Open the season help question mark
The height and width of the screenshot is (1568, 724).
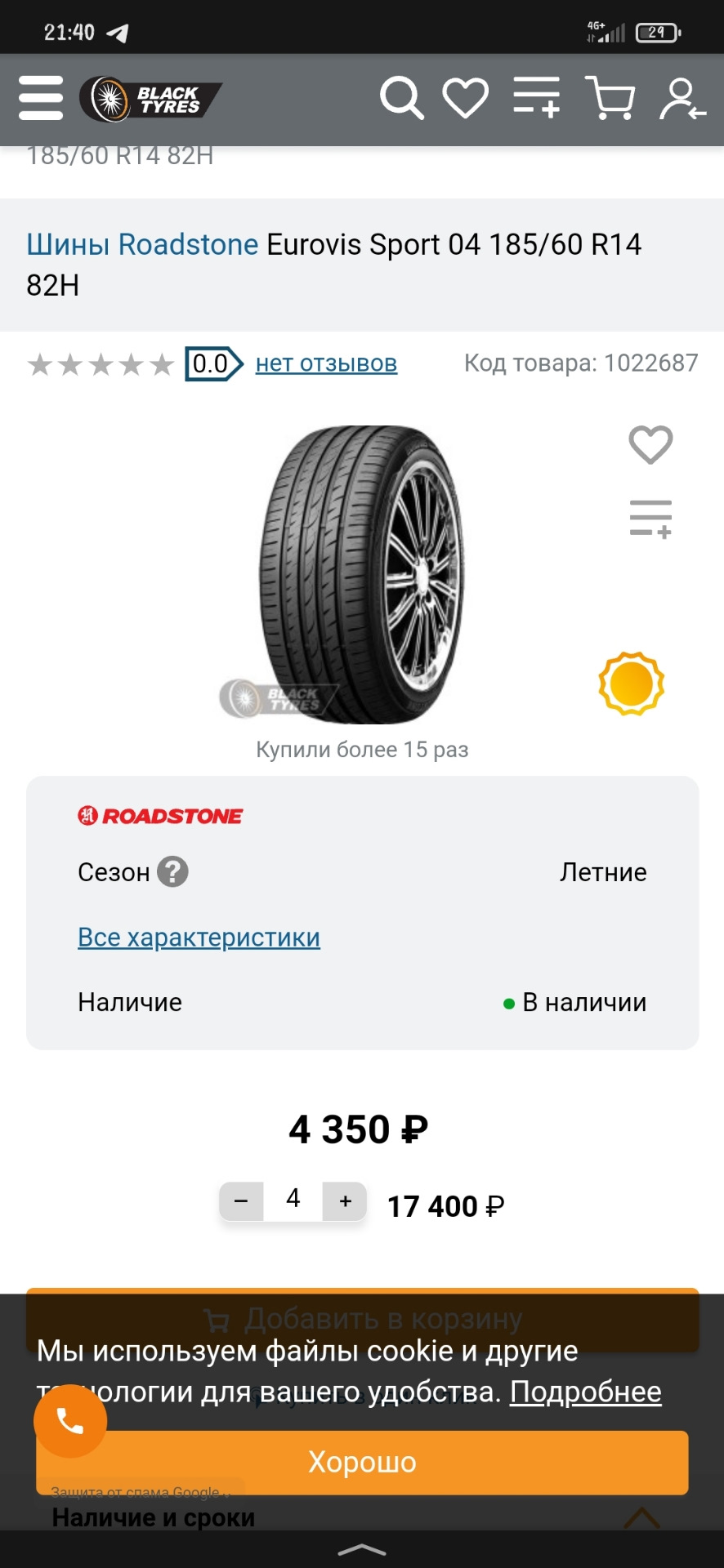coord(172,872)
